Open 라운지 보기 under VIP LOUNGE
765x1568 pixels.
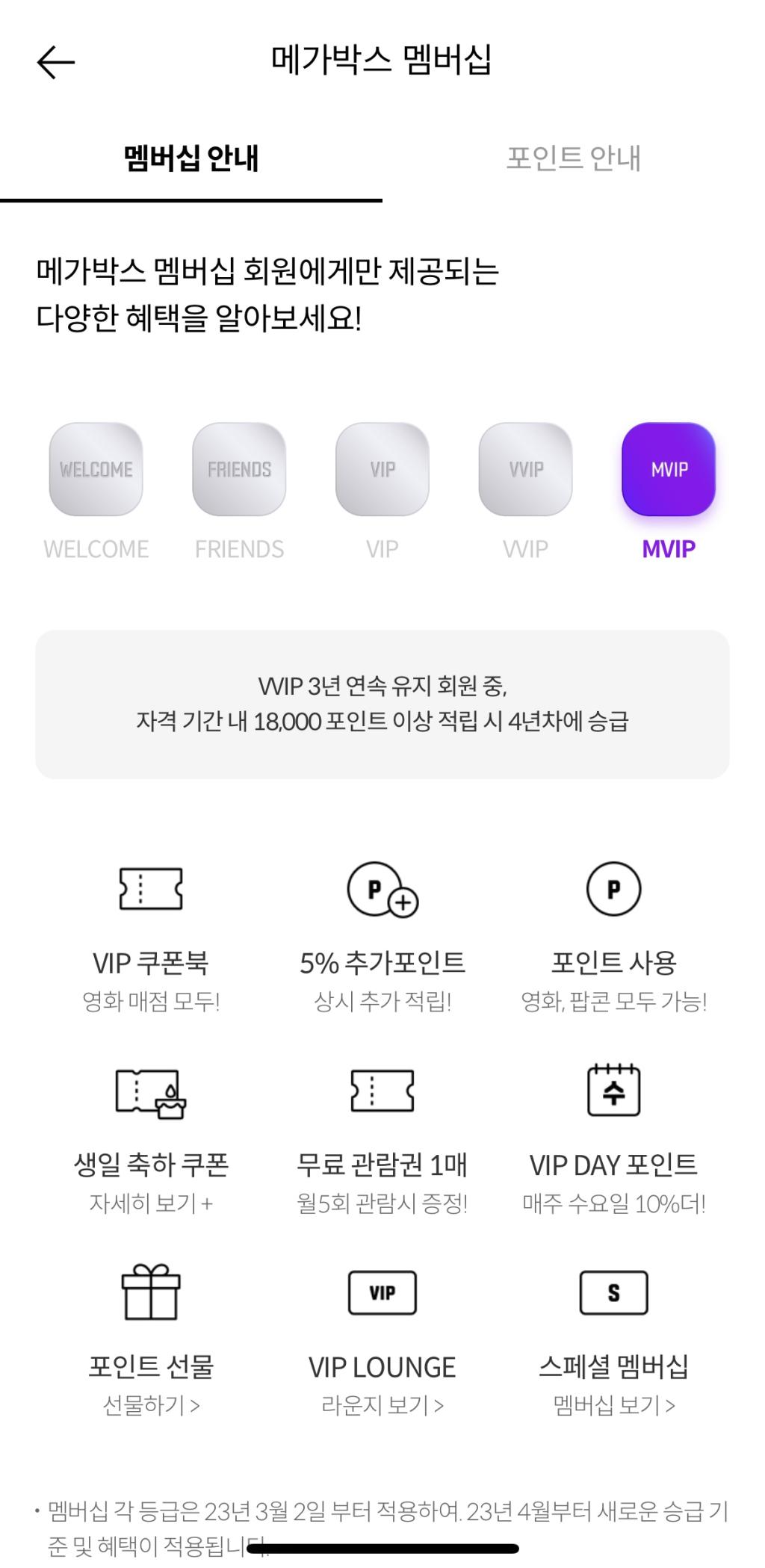(x=382, y=1403)
